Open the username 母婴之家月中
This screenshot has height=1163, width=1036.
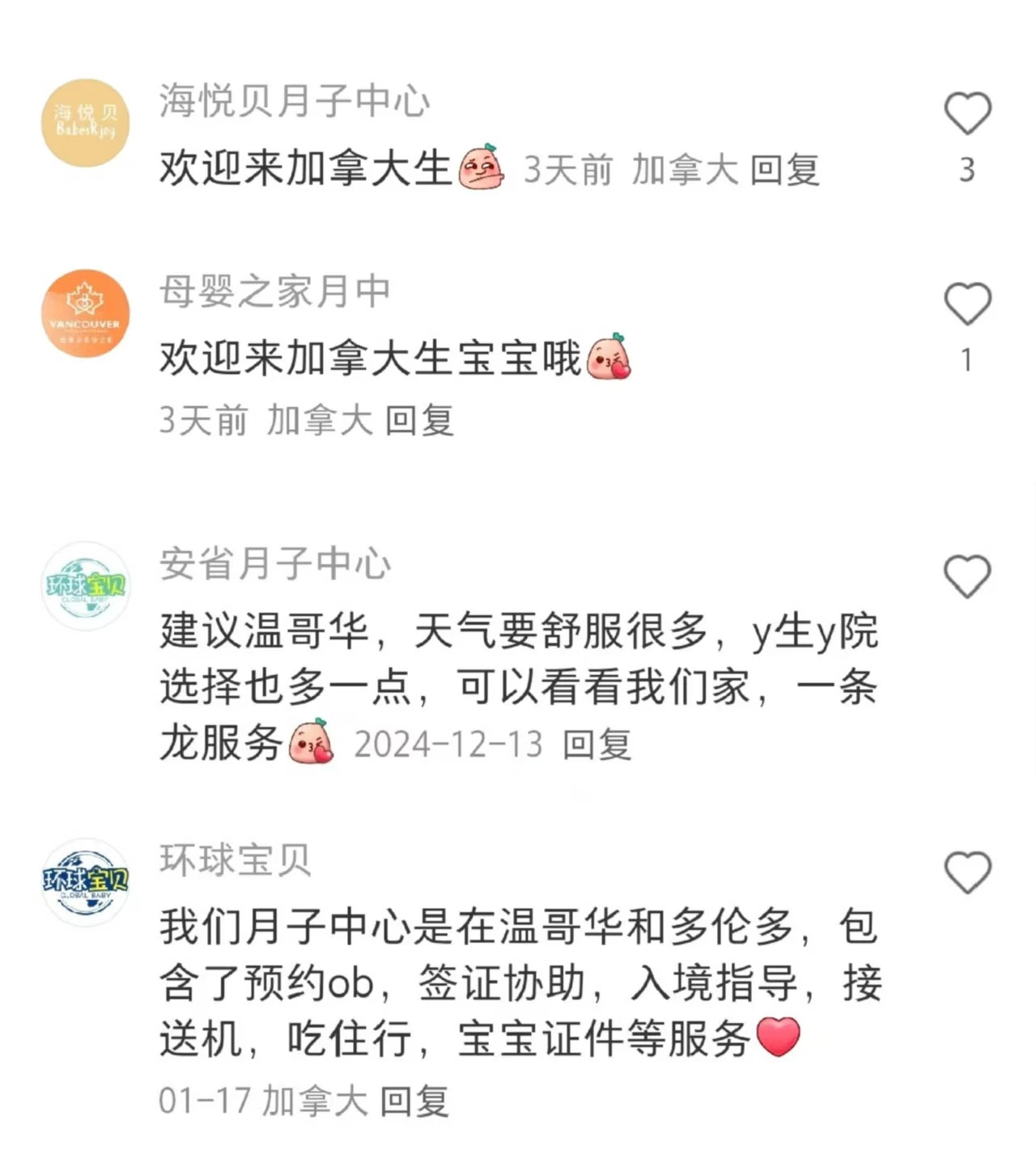274,291
